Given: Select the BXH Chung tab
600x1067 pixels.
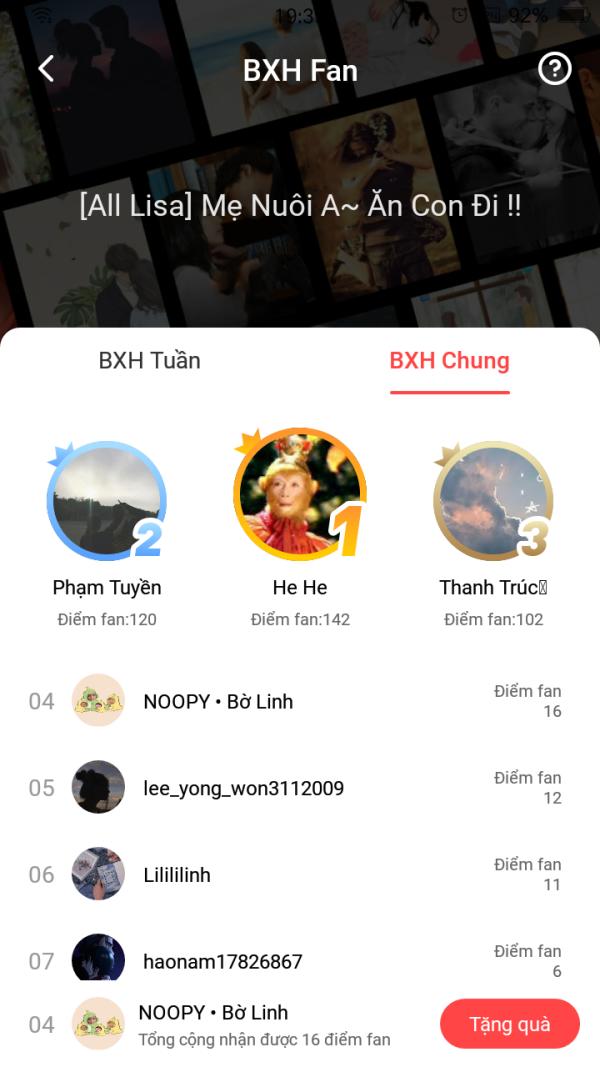Looking at the screenshot, I should [449, 361].
